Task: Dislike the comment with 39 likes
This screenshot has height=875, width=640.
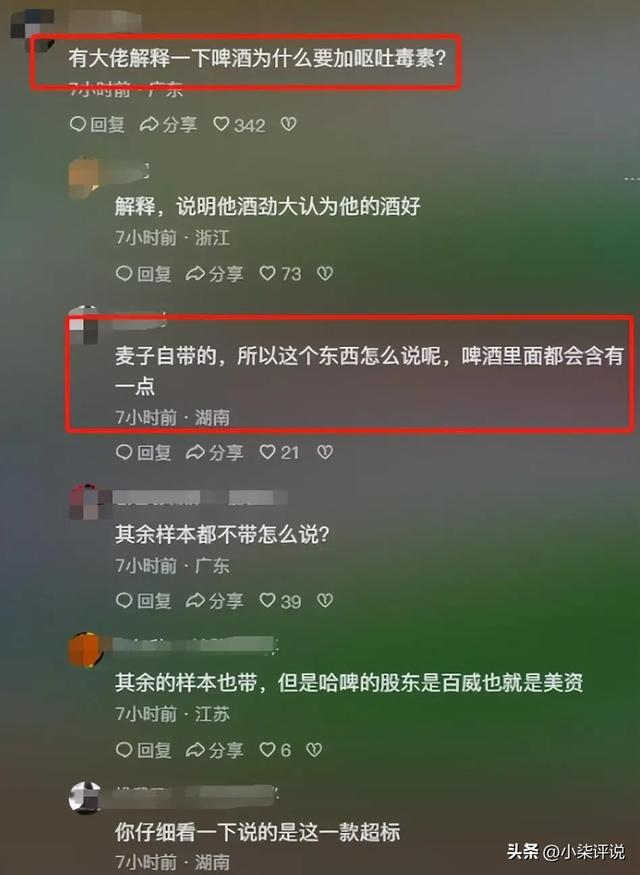Action: click(324, 601)
